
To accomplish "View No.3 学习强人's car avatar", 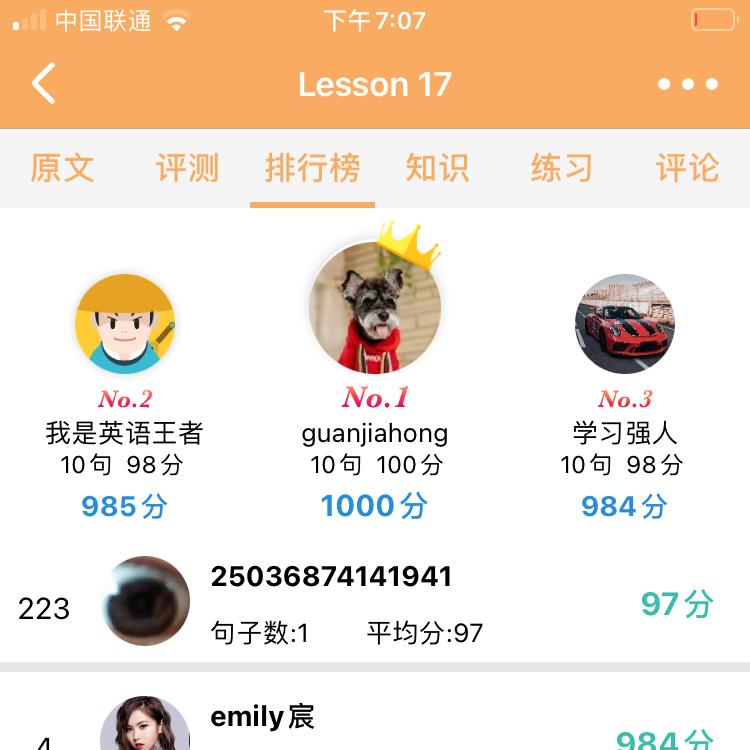I will [x=625, y=324].
